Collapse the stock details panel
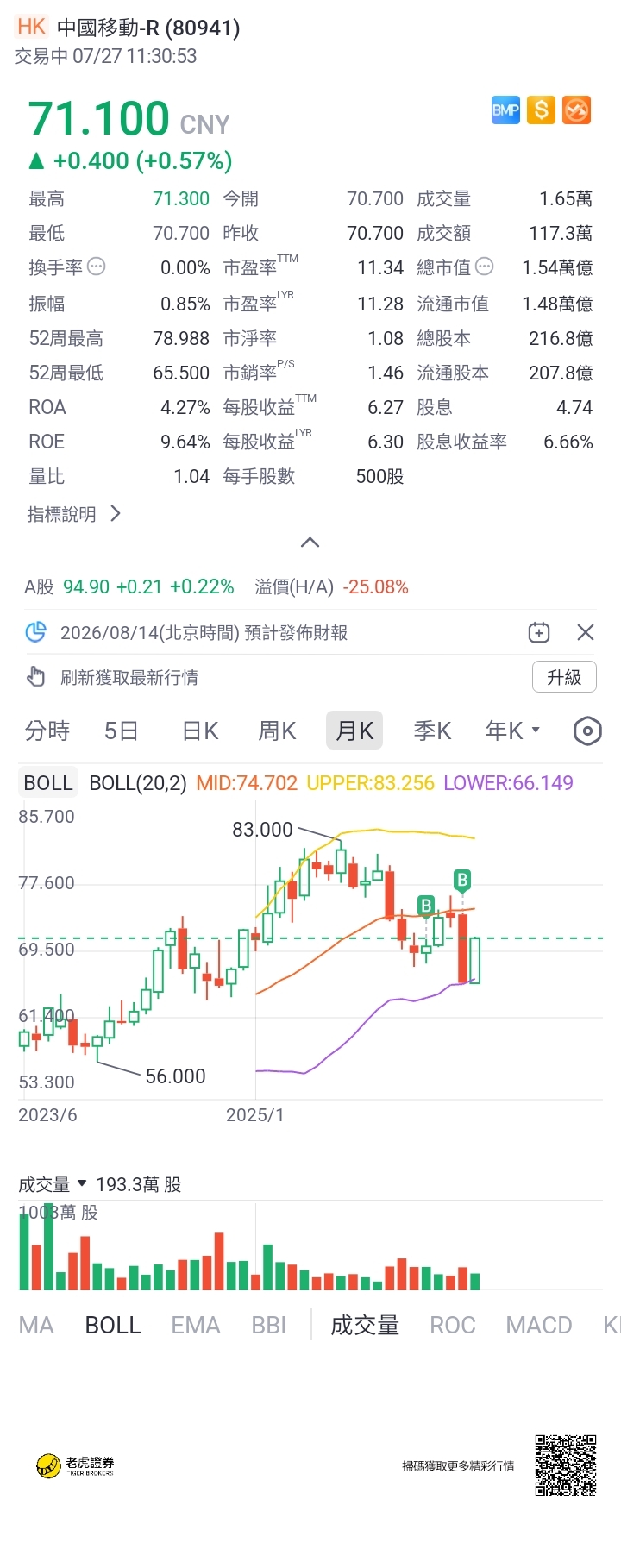This screenshot has width=621, height=1568. click(x=310, y=543)
